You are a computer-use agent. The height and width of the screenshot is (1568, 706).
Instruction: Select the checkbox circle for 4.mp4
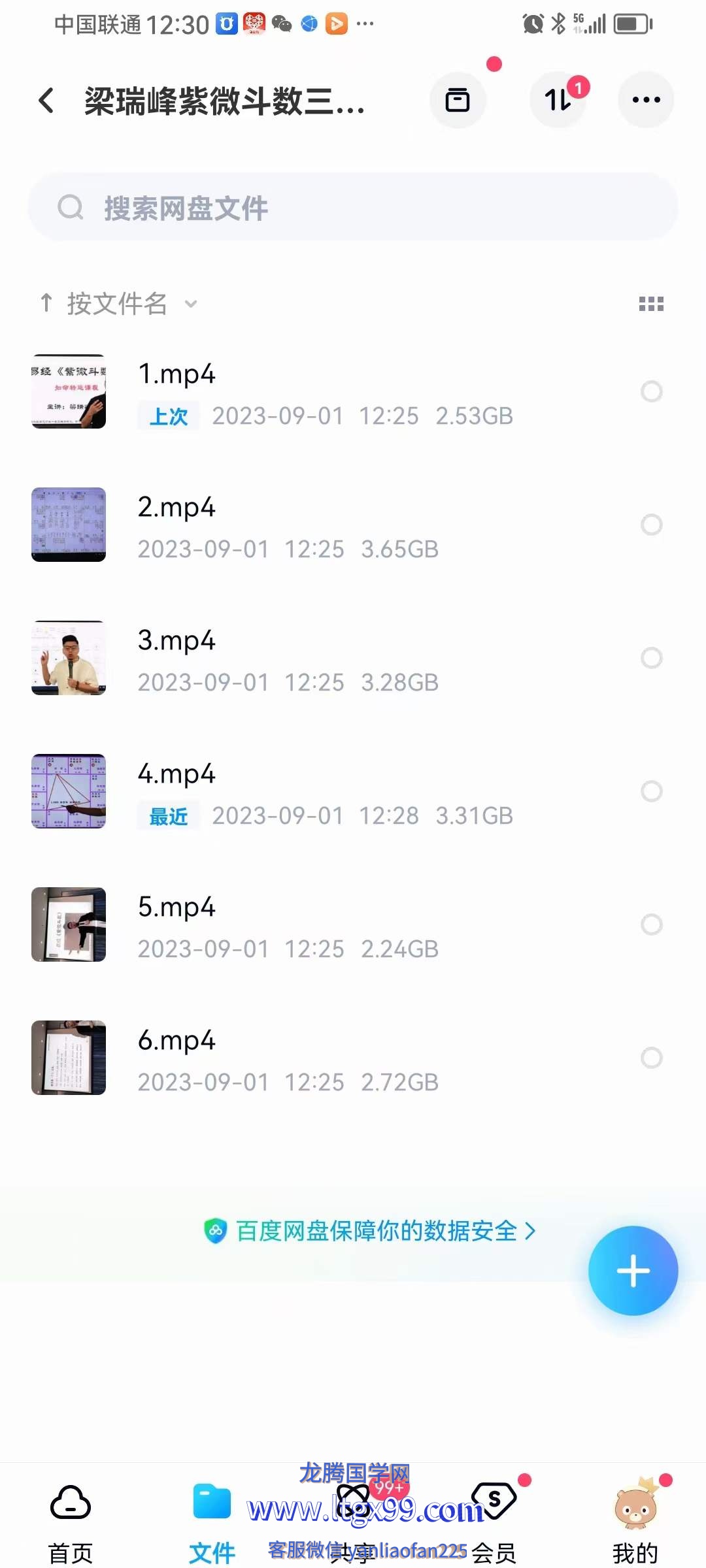tap(651, 791)
